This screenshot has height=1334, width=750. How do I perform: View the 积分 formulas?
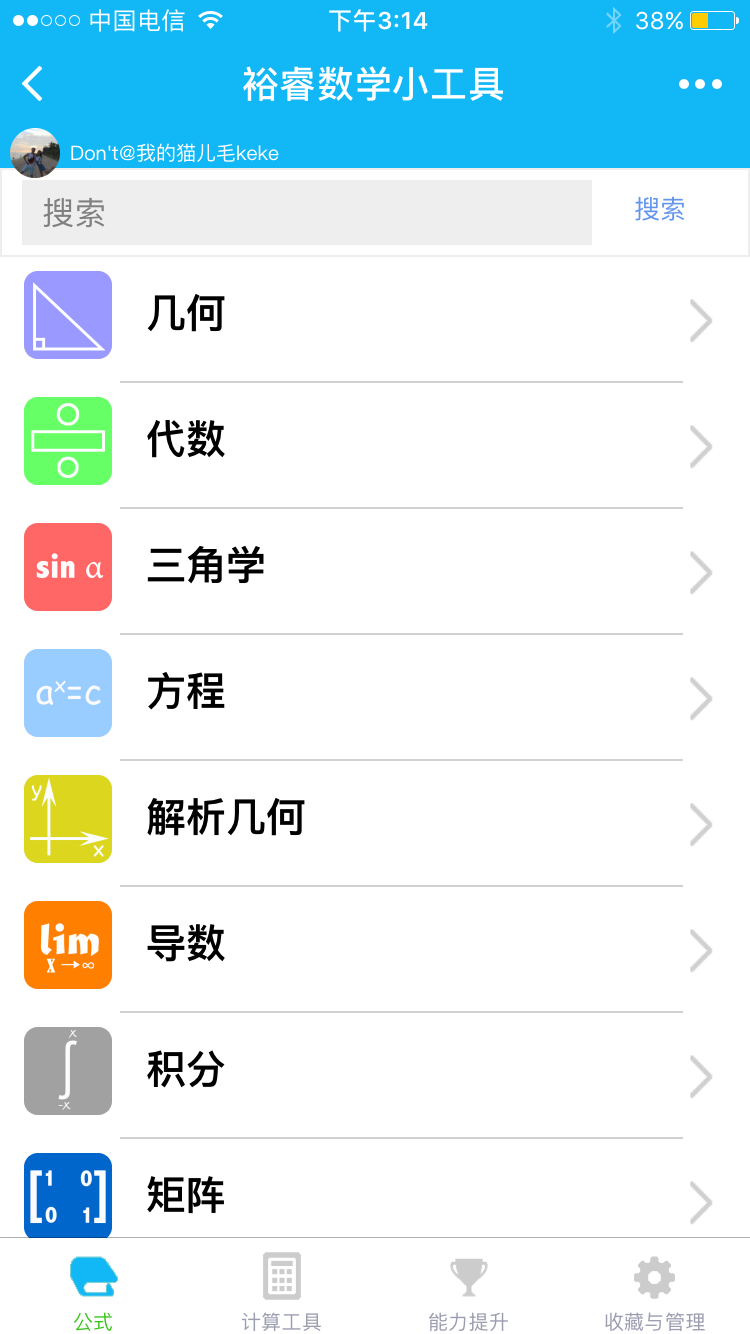click(375, 1072)
